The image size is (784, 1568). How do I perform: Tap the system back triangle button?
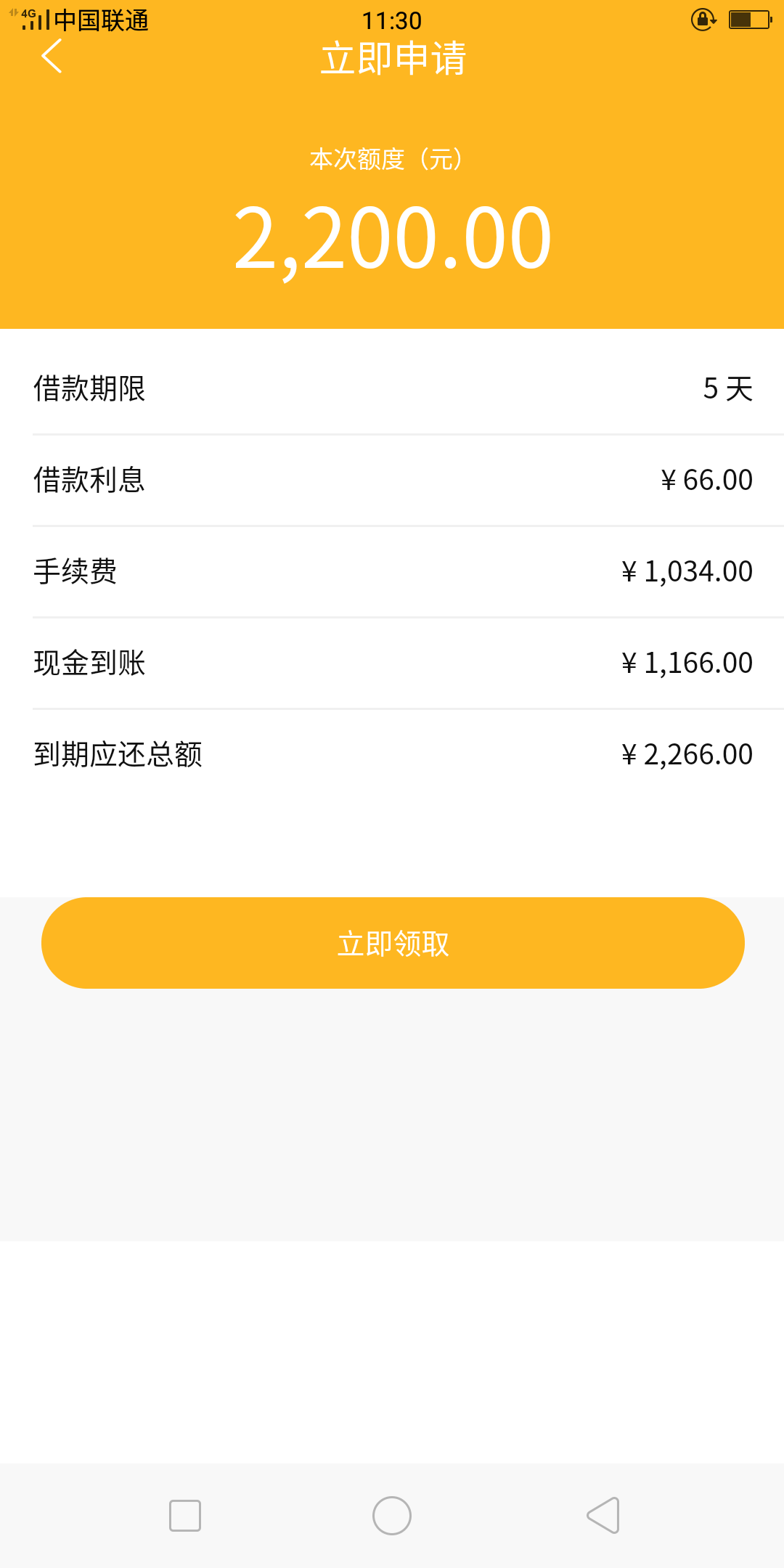(x=603, y=1516)
